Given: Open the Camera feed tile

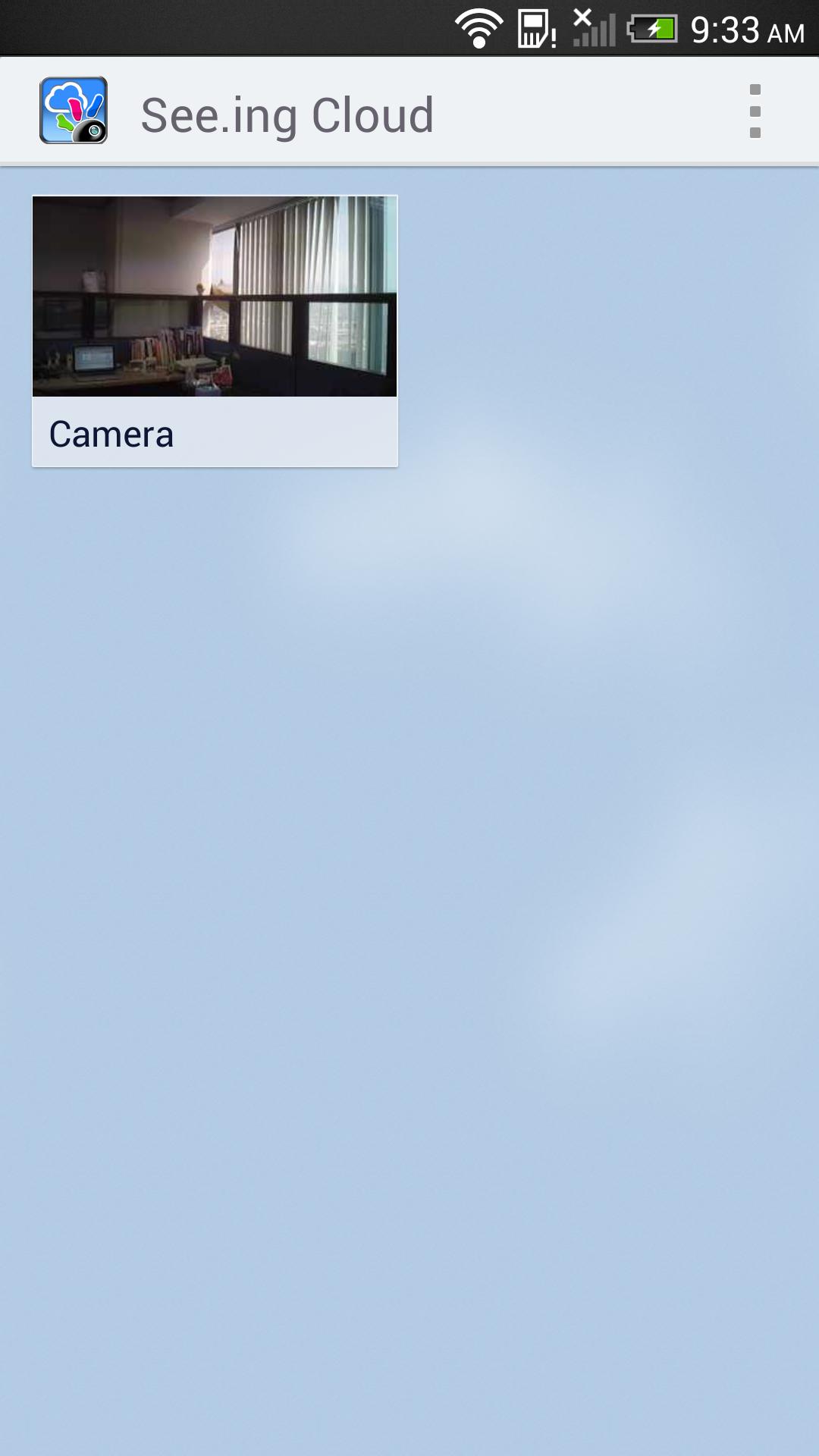Looking at the screenshot, I should [x=215, y=331].
